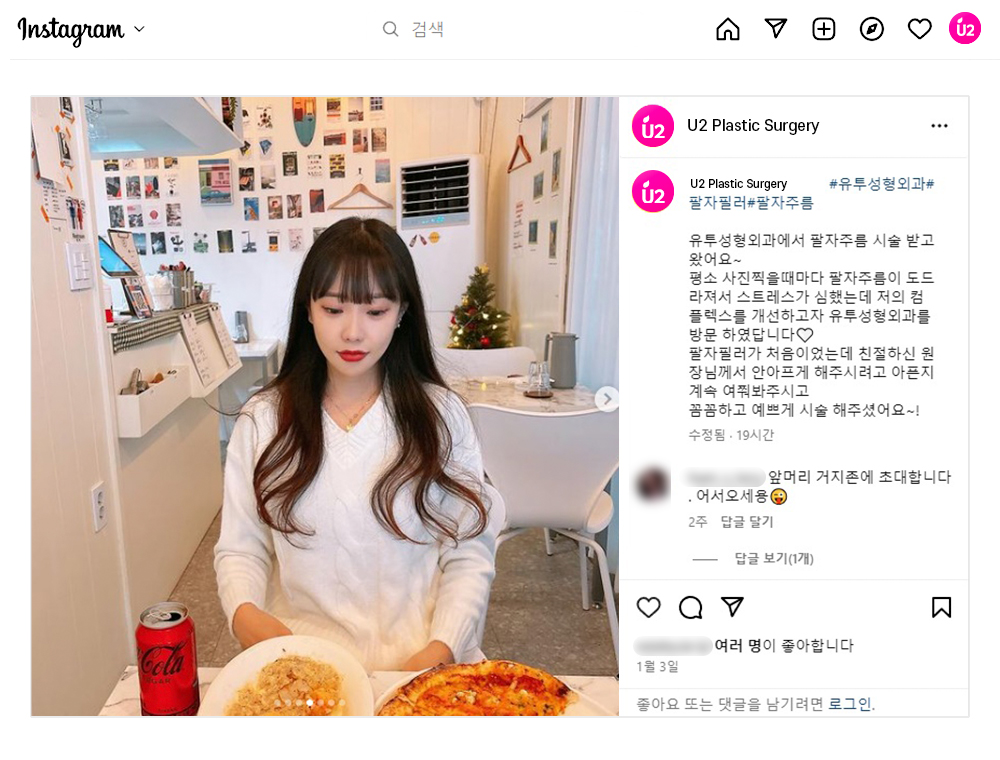
Task: Tap the comment bubble icon under post
Action: click(691, 607)
